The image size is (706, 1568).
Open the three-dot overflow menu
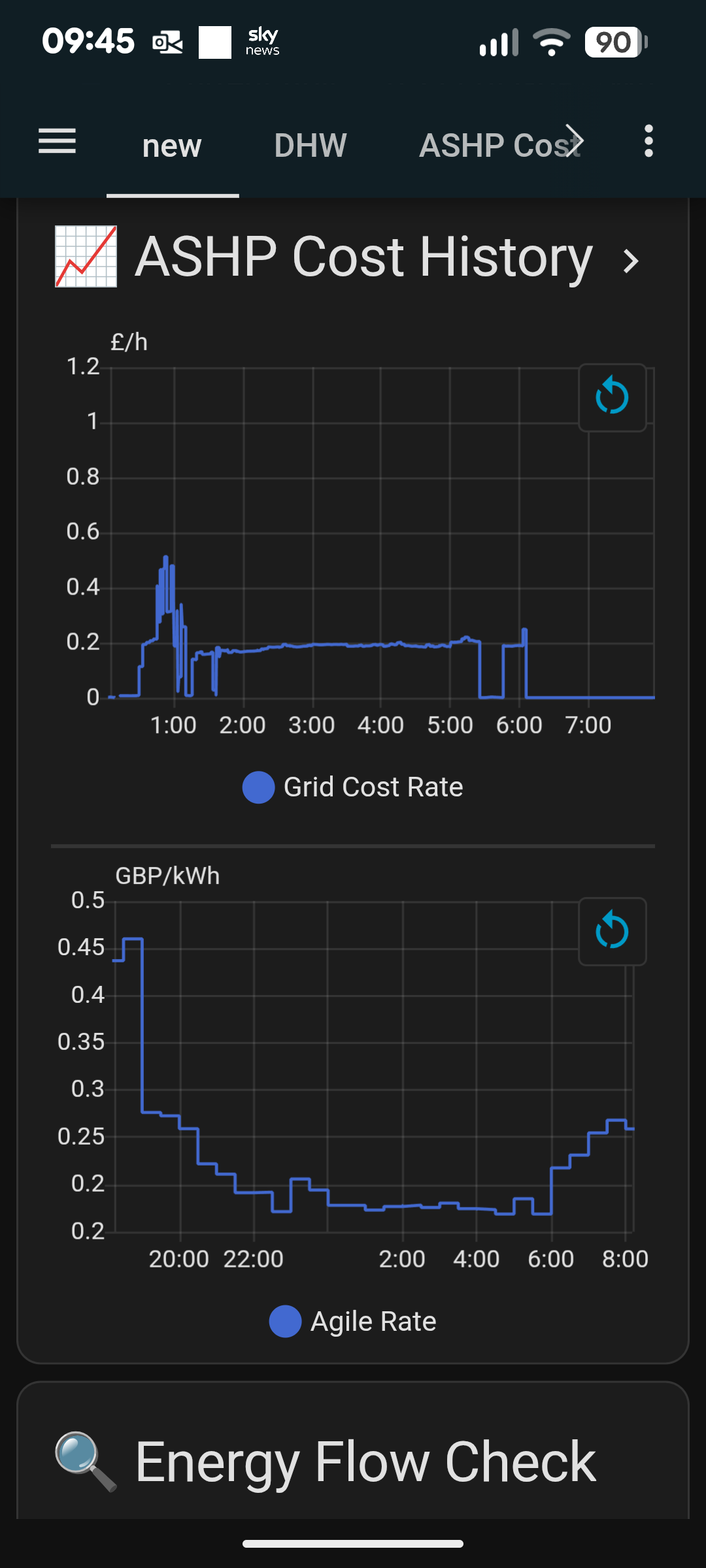[648, 141]
